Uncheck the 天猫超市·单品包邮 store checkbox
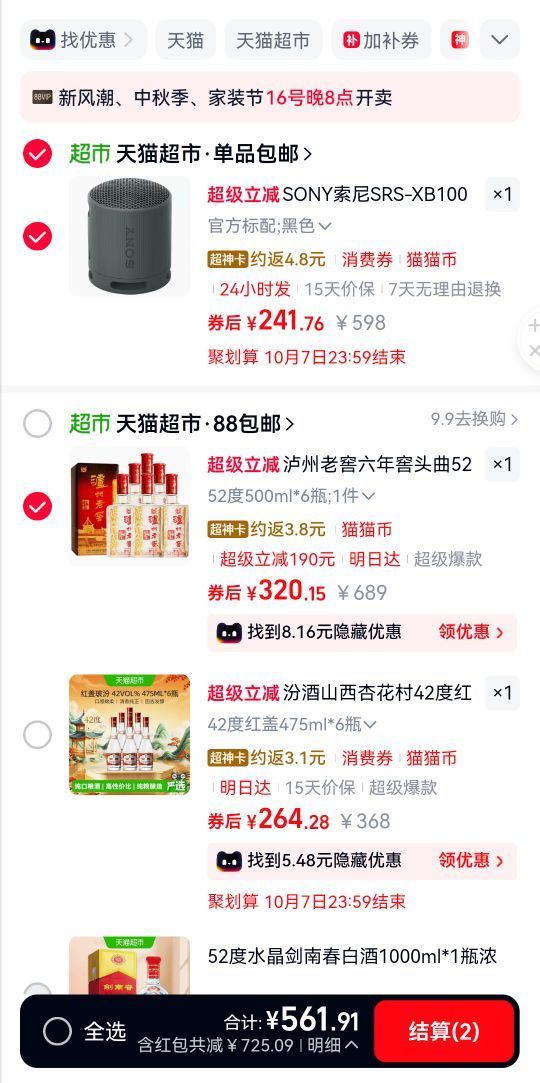 pyautogui.click(x=37, y=153)
